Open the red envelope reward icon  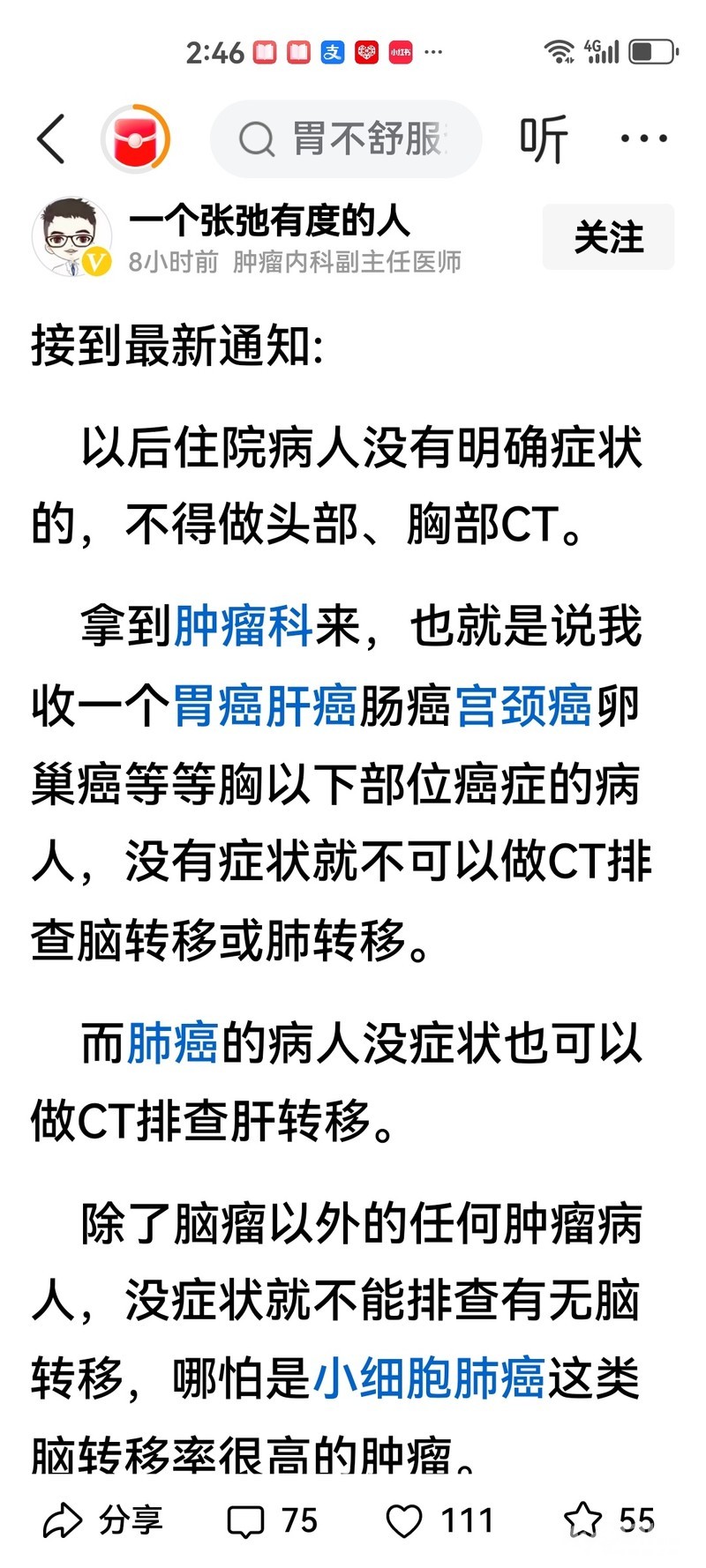[135, 139]
